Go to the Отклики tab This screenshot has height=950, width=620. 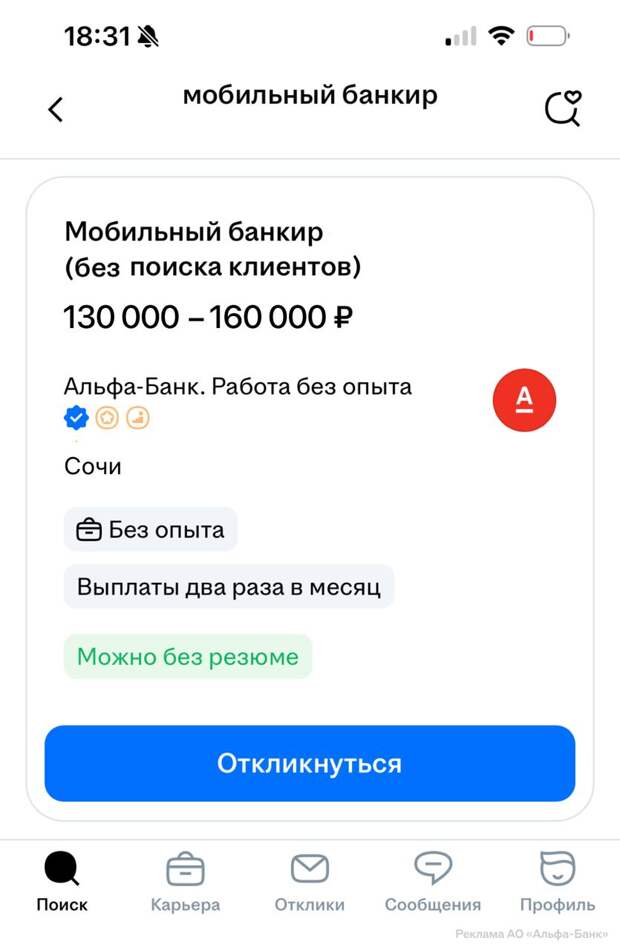(x=309, y=881)
